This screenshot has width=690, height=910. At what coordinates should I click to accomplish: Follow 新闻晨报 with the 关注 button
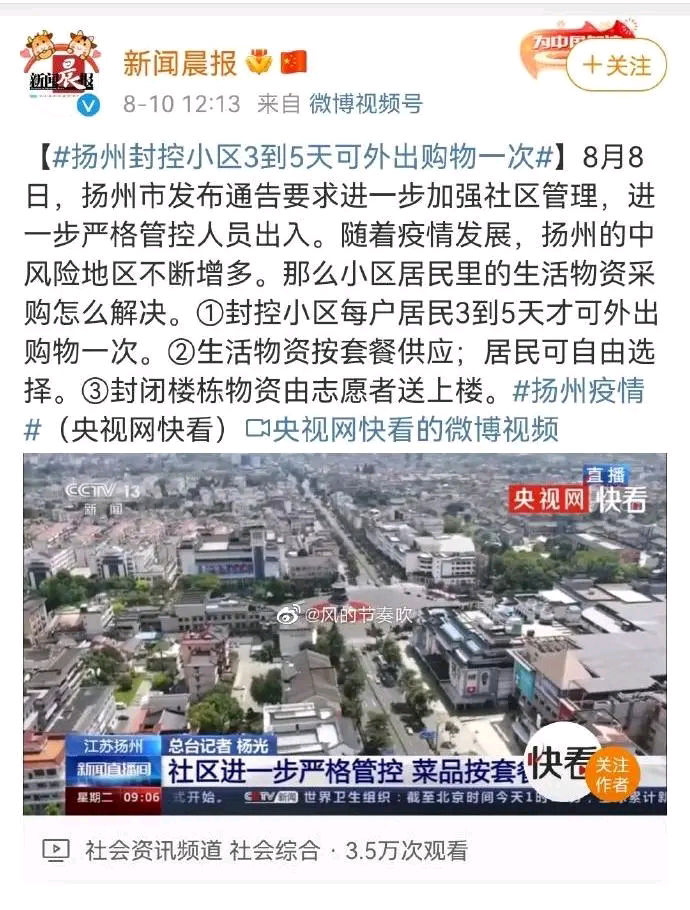[x=616, y=66]
